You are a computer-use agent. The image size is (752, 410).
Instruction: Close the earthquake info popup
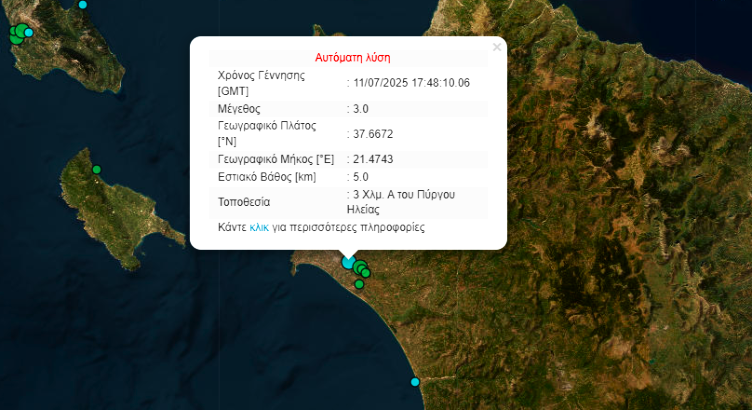coord(496,47)
